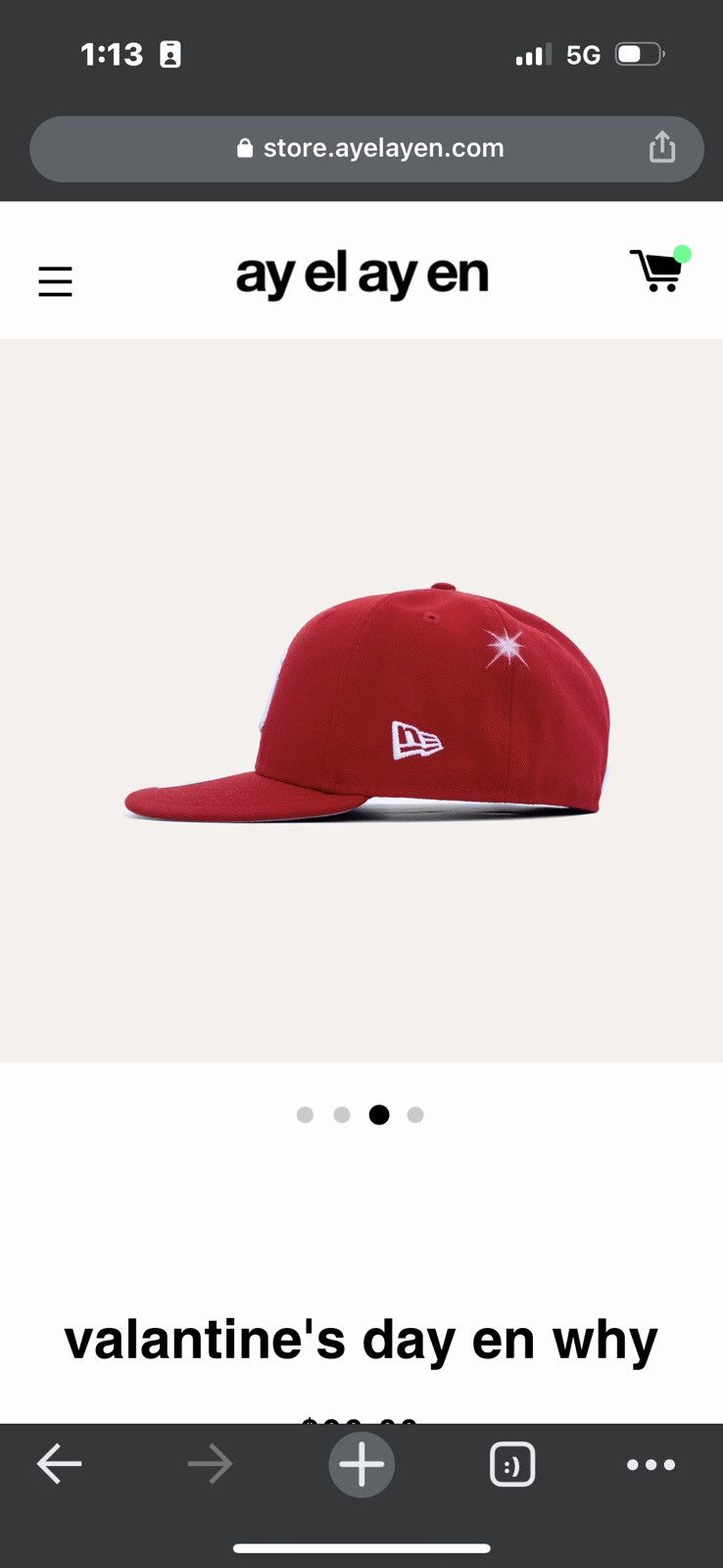The image size is (723, 1568).
Task: Show the fourth product image dot
Action: point(415,1114)
